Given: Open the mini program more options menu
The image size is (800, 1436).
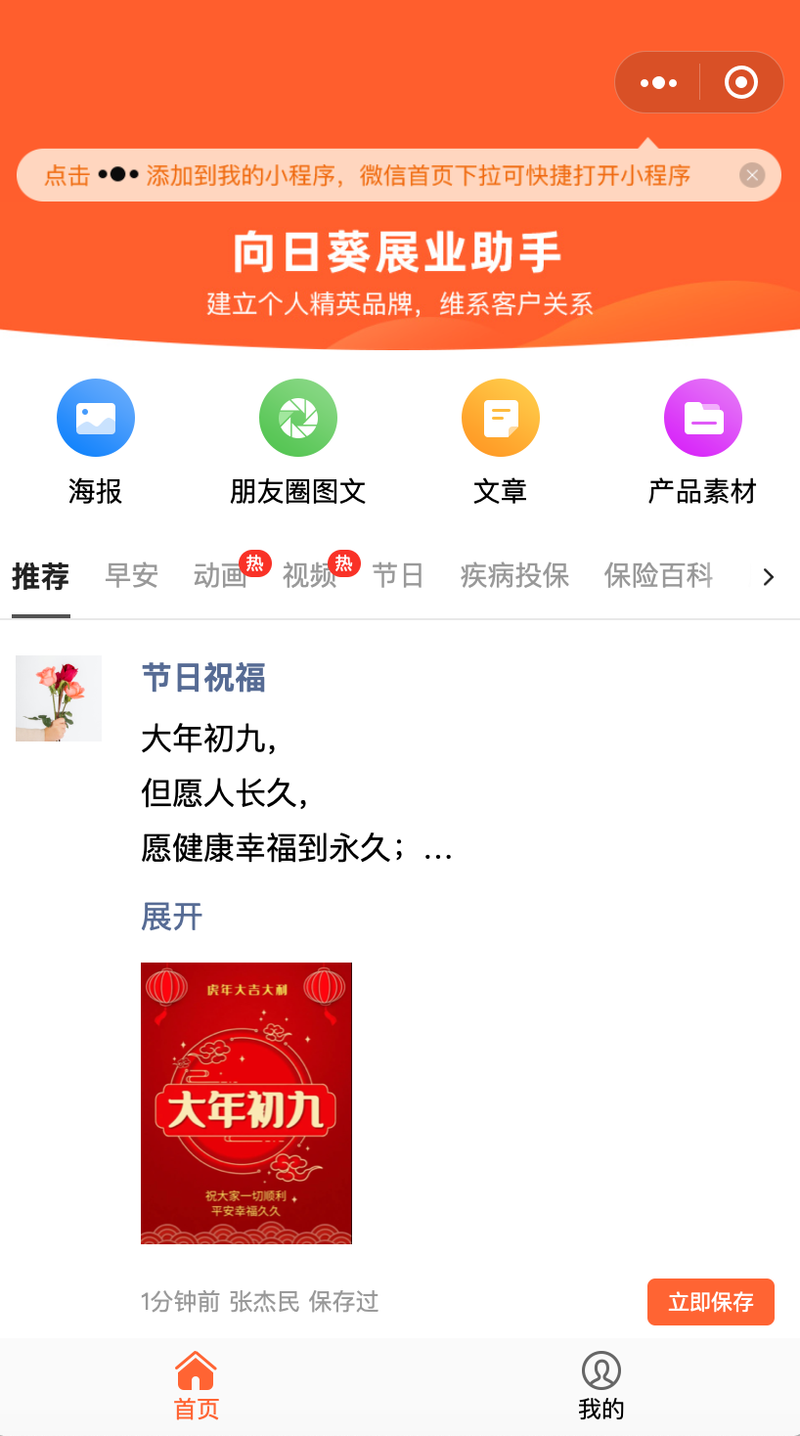Looking at the screenshot, I should [658, 83].
